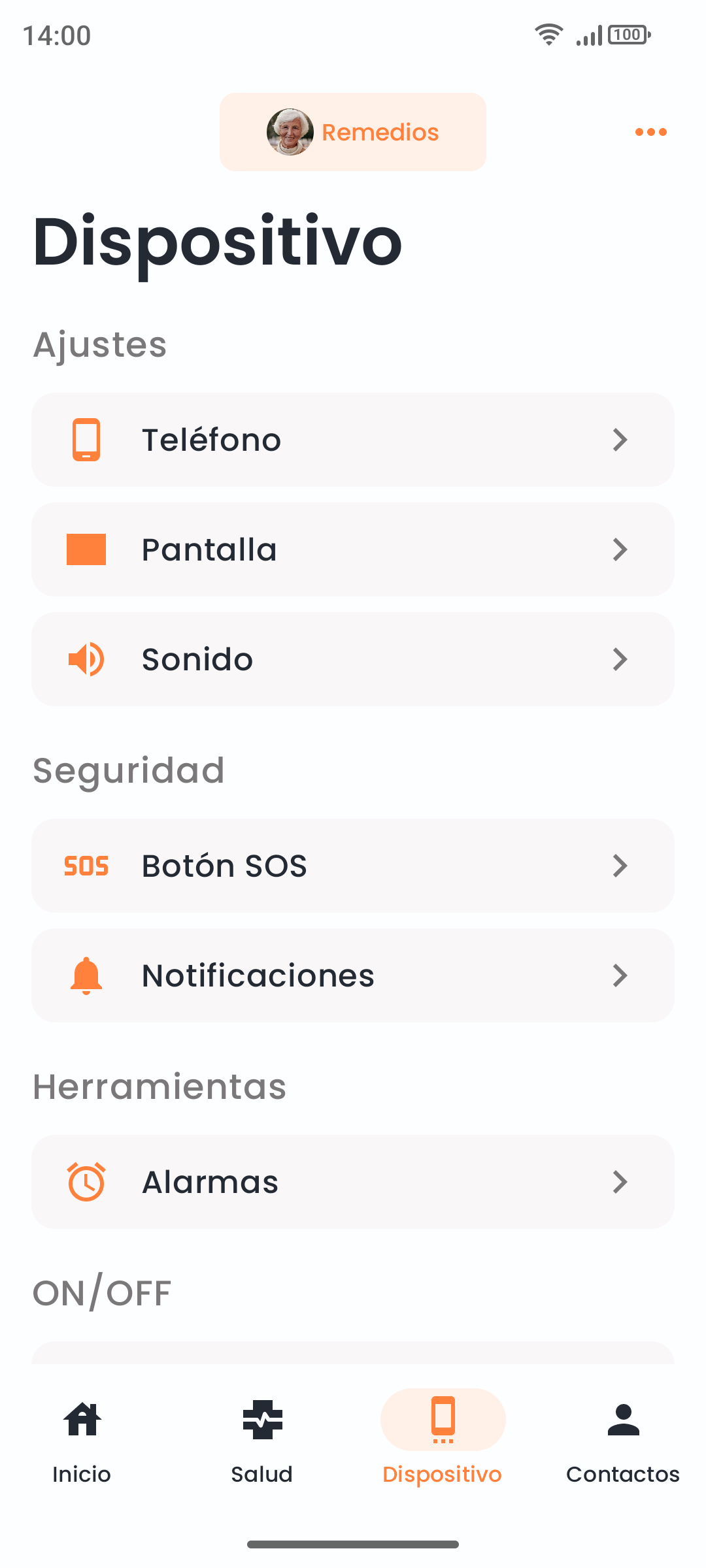Click the Pantalla screen icon
This screenshot has width=706, height=1568.
point(86,549)
